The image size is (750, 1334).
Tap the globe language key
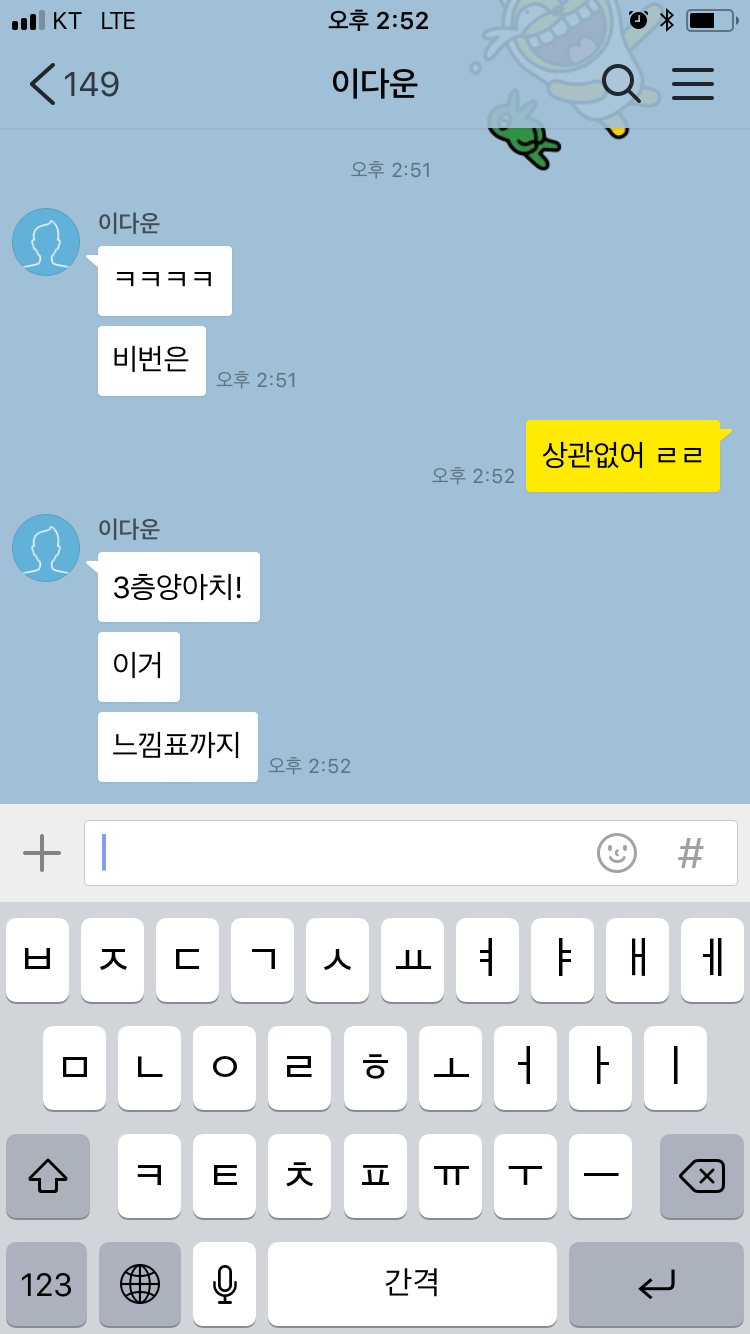tap(140, 1284)
